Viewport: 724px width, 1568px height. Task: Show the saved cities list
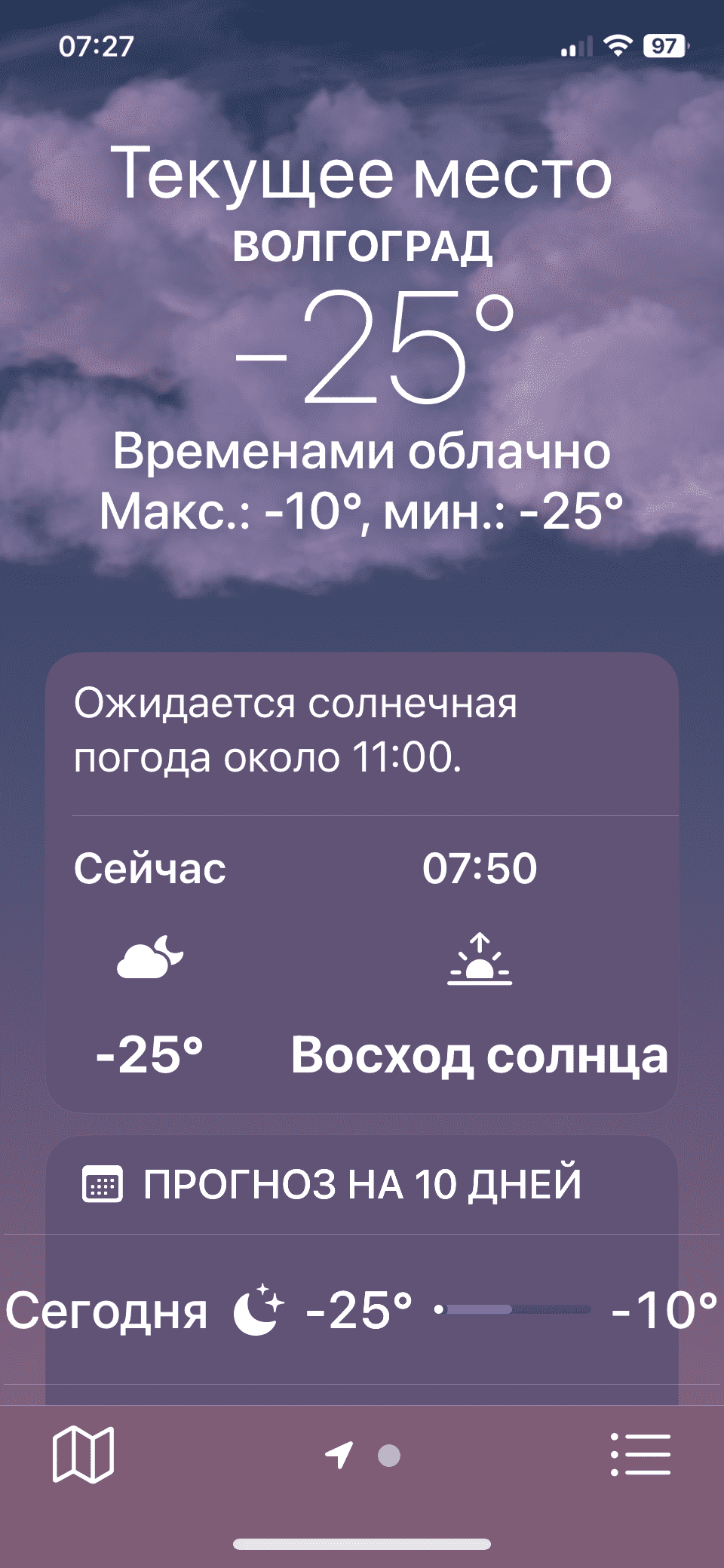pos(640,1454)
